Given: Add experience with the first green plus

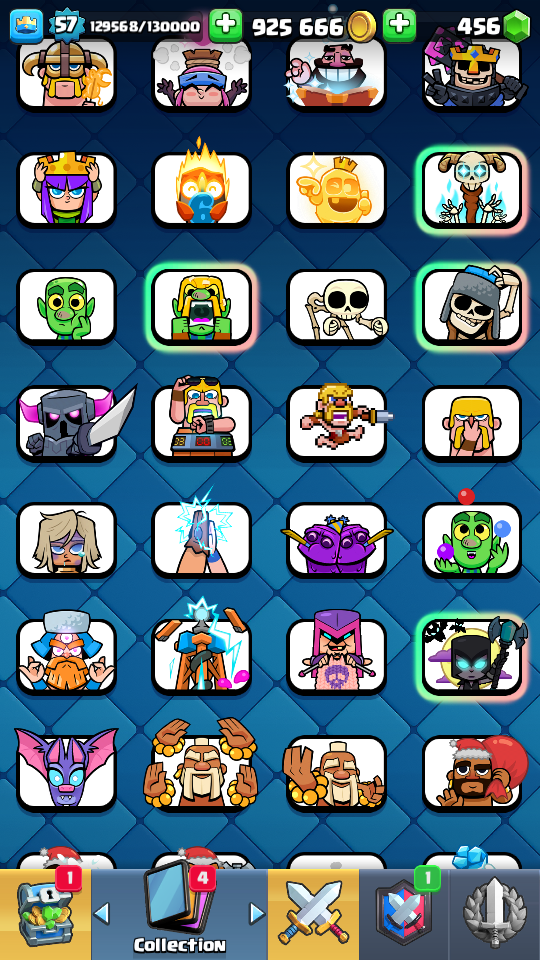Looking at the screenshot, I should (x=225, y=26).
